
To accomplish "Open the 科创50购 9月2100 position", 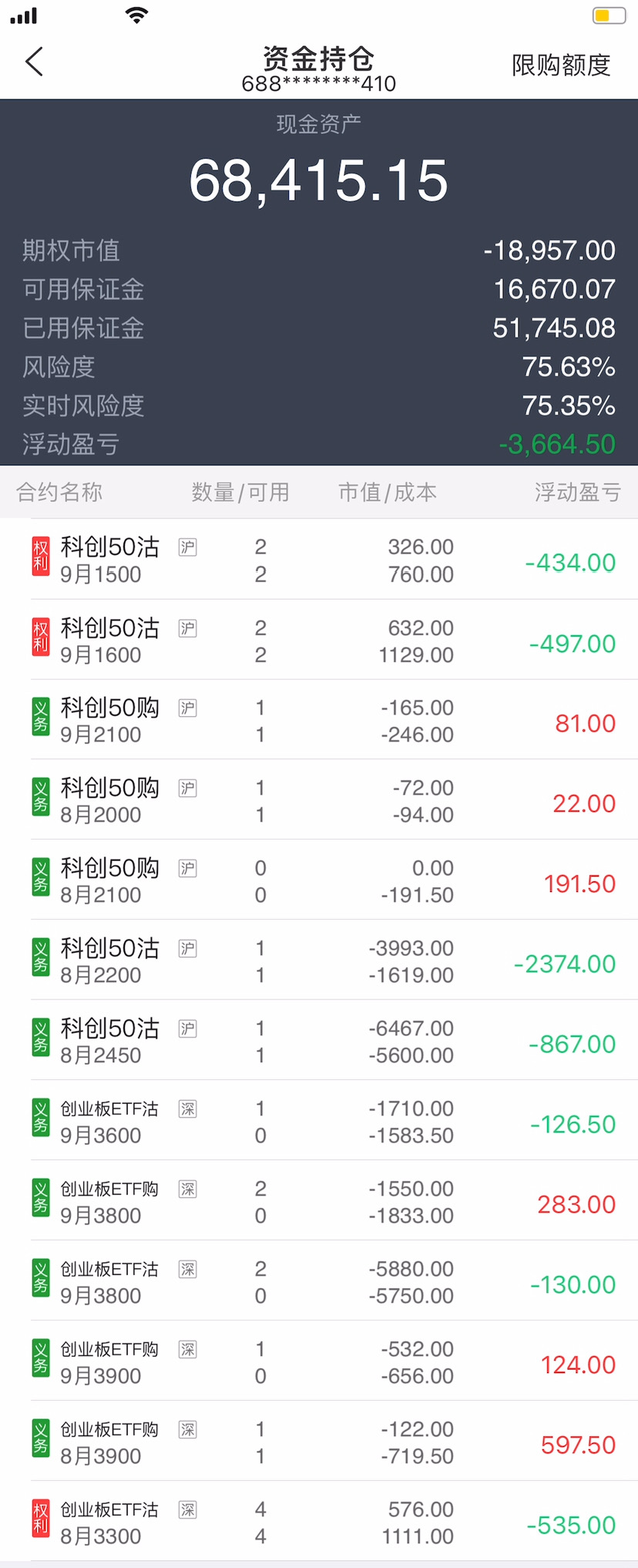I will (x=319, y=720).
